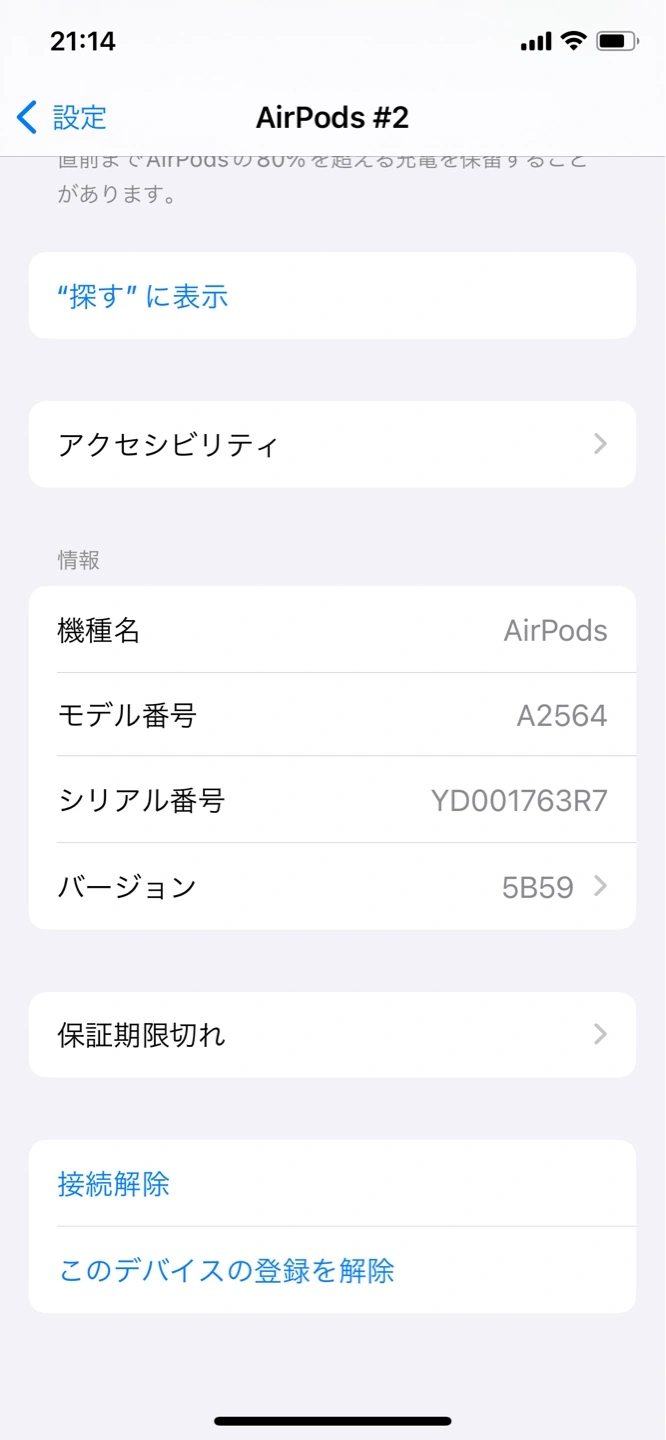The width and height of the screenshot is (666, 1440).
Task: Open アクセシビリティ settings
Action: point(332,445)
